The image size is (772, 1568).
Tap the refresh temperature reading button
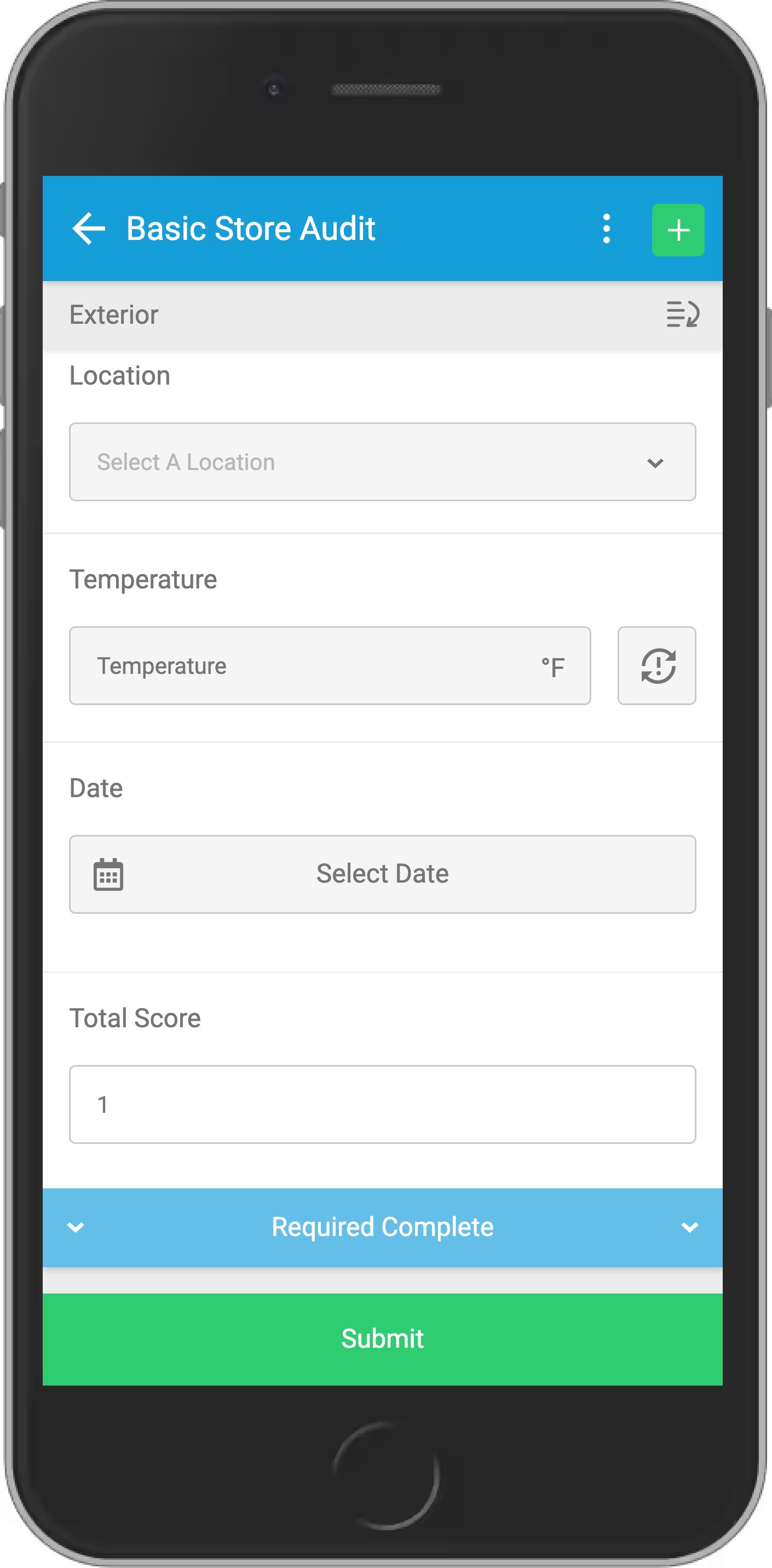coord(657,666)
